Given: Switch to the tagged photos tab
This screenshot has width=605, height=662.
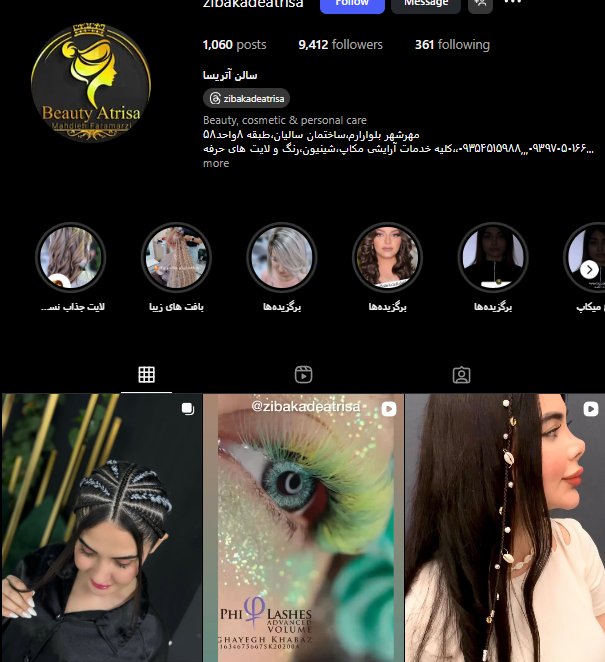Looking at the screenshot, I should (461, 375).
